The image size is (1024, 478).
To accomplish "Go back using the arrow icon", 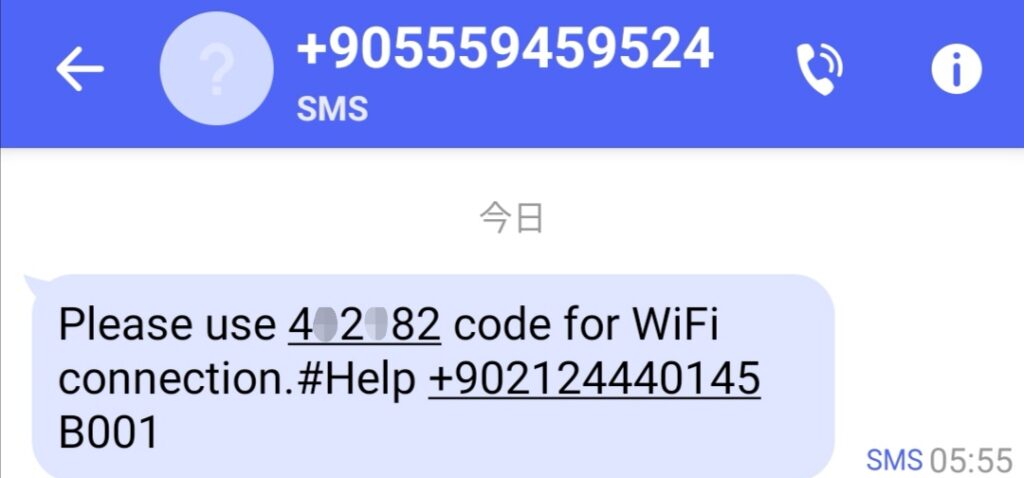I will click(79, 70).
